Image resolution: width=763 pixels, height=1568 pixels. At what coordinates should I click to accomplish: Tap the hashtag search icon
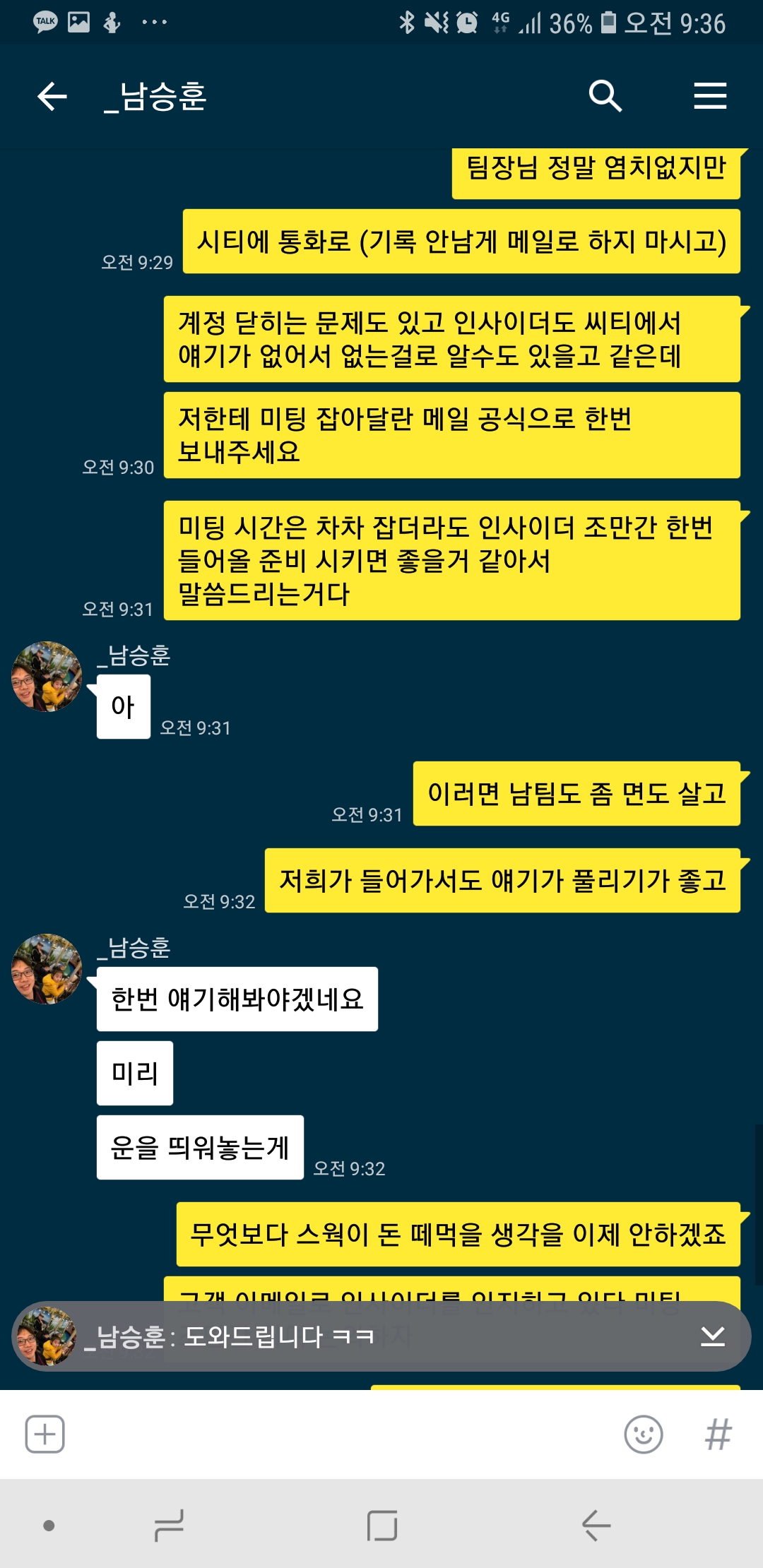(x=718, y=1435)
